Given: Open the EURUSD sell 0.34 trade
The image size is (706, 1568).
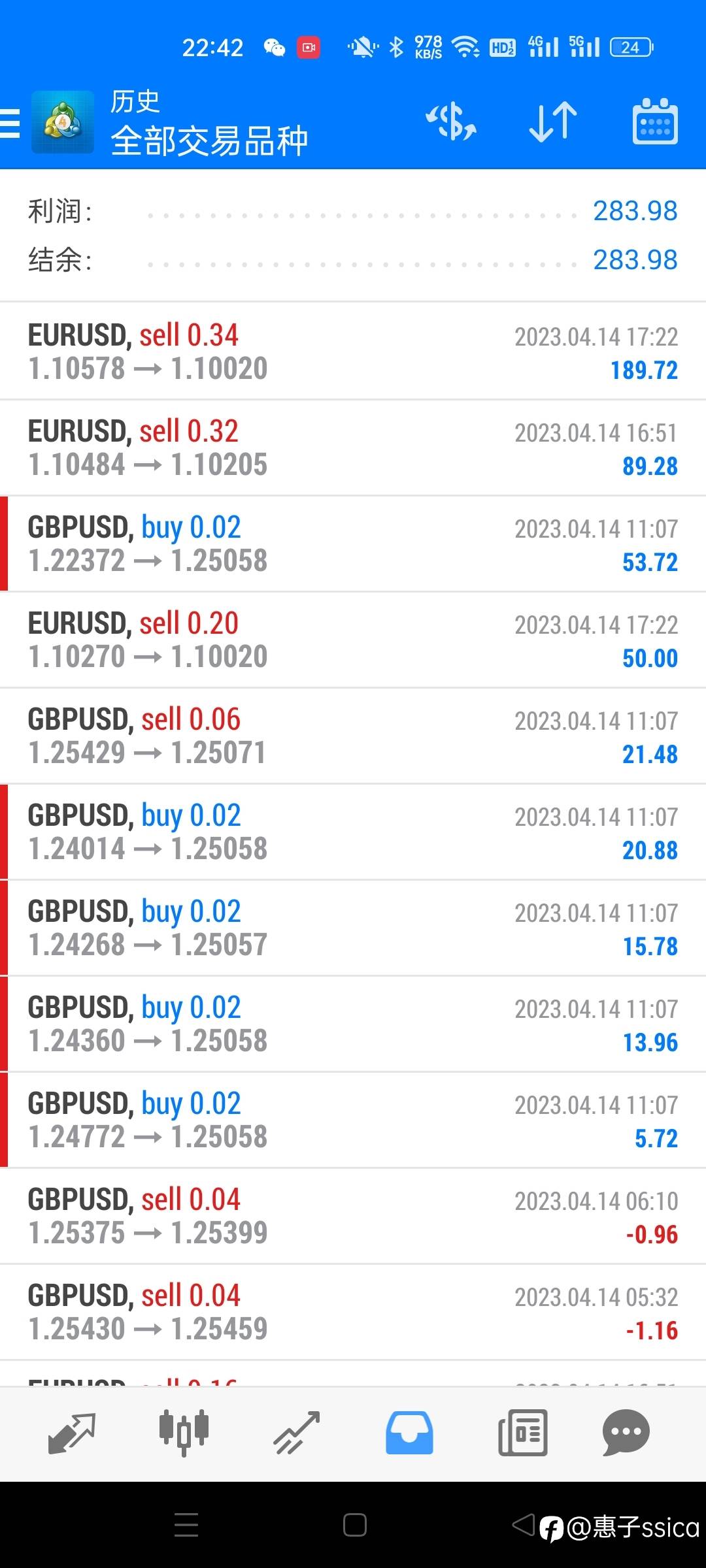Looking at the screenshot, I should (353, 351).
